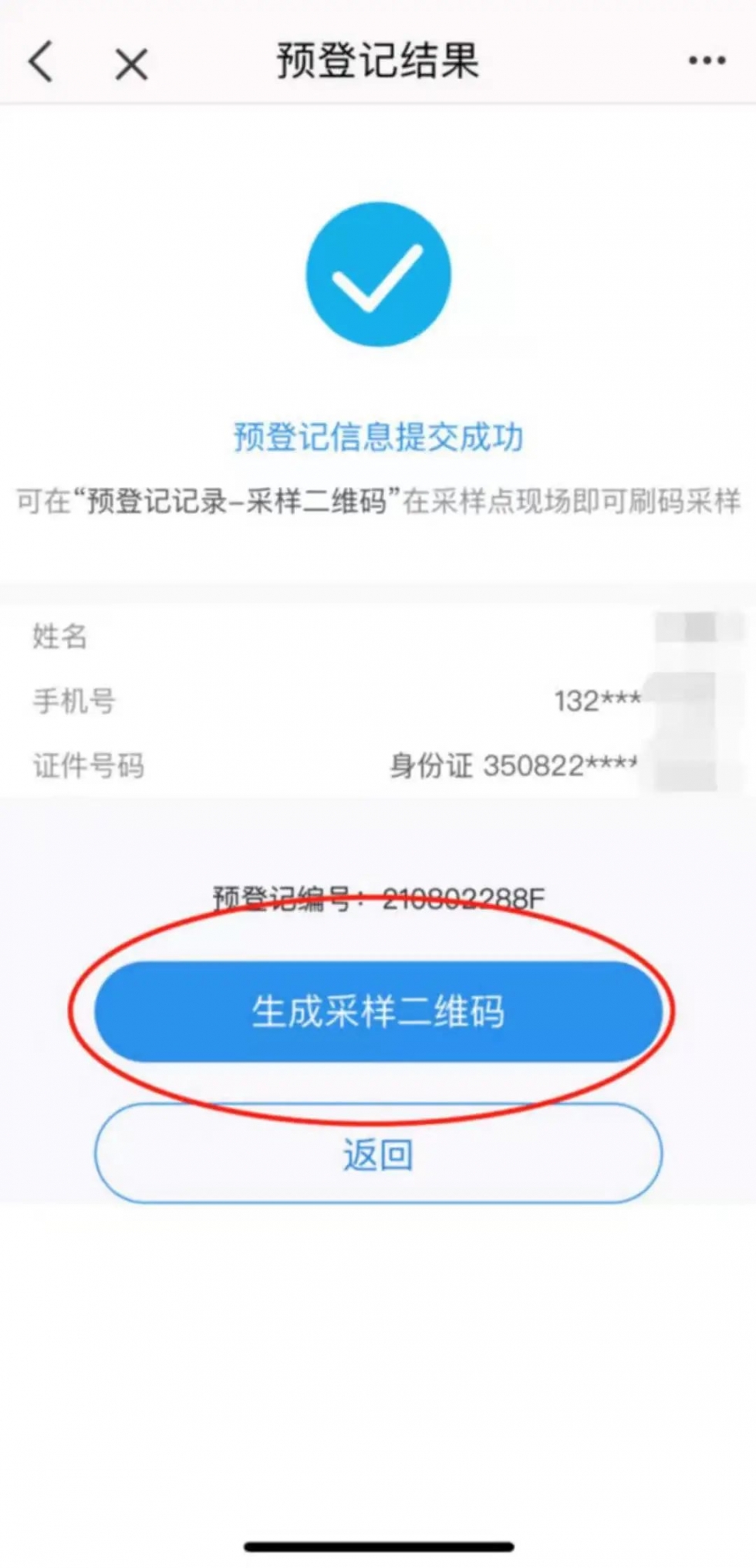Open the three-dot overflow menu
The width and height of the screenshot is (756, 1568).
pos(707,60)
